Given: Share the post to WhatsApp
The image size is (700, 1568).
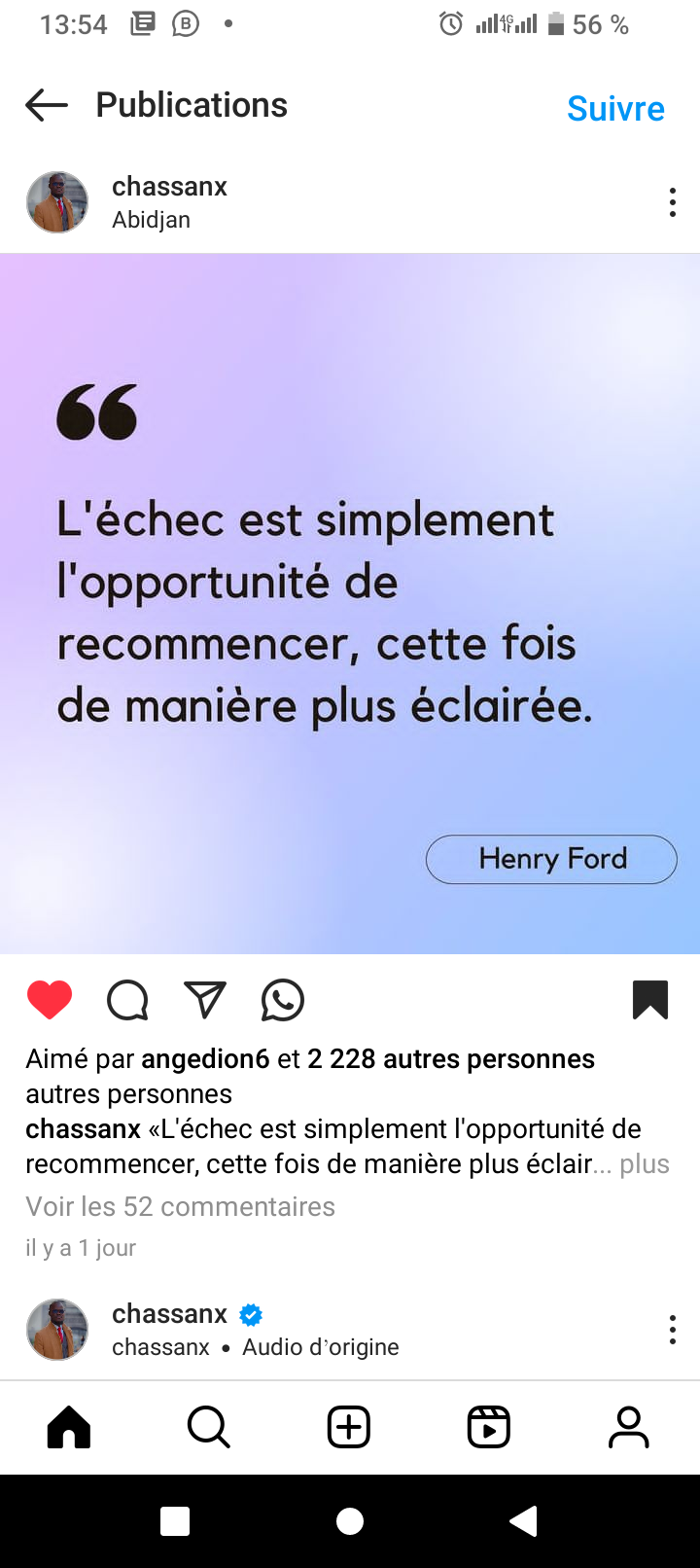Looking at the screenshot, I should (x=283, y=1000).
